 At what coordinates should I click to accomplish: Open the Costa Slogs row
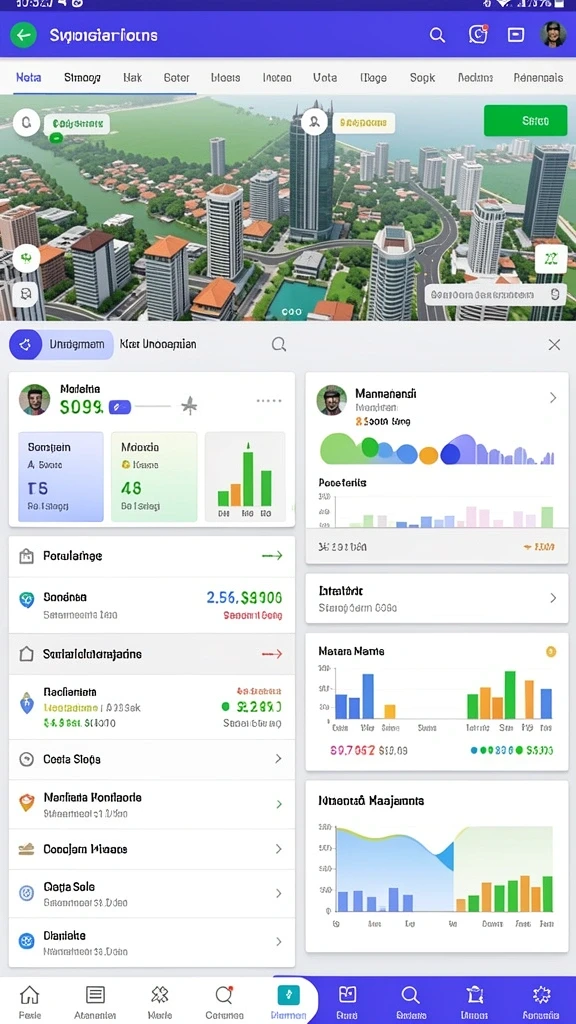point(152,759)
